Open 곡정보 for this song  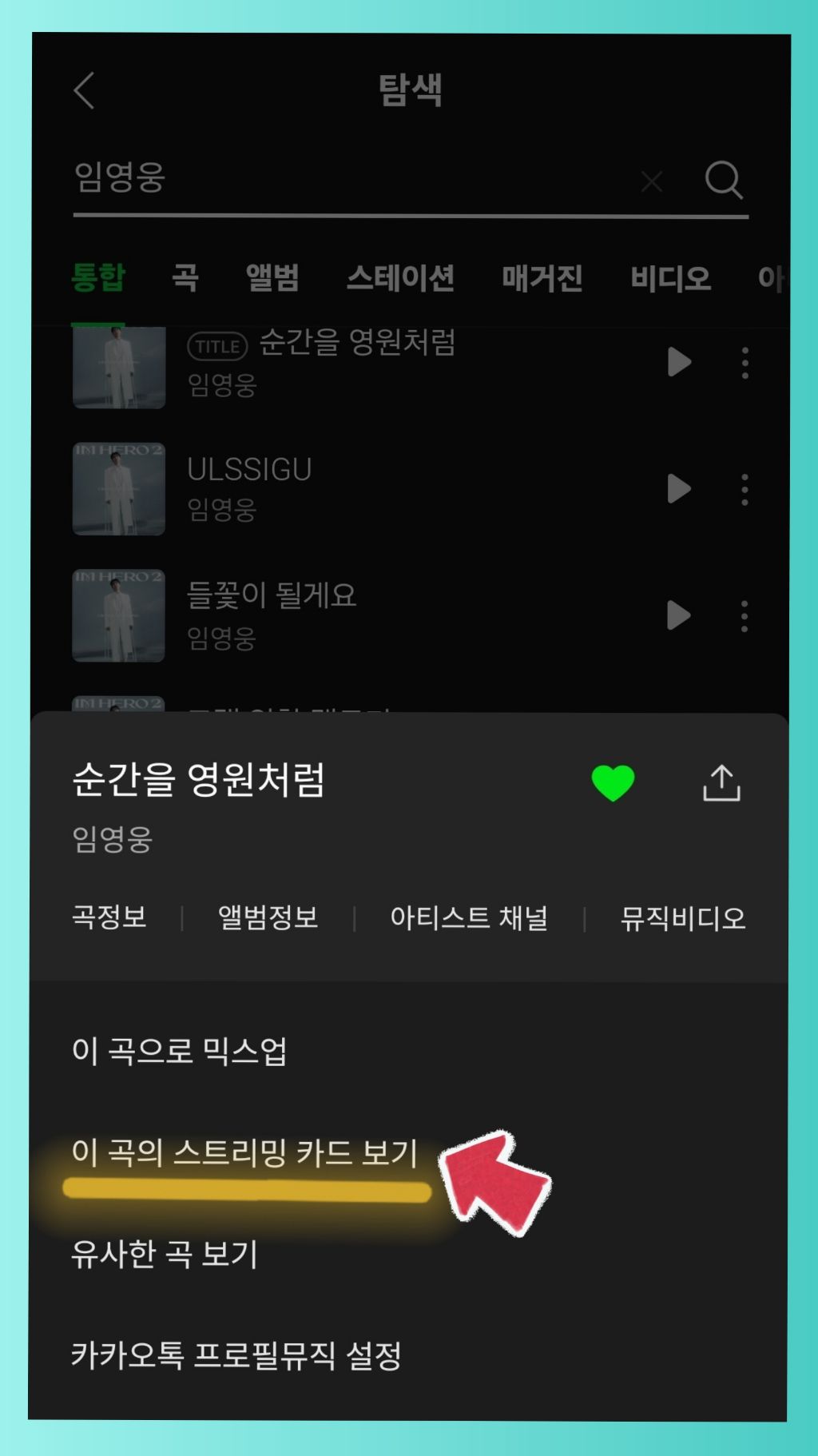109,917
